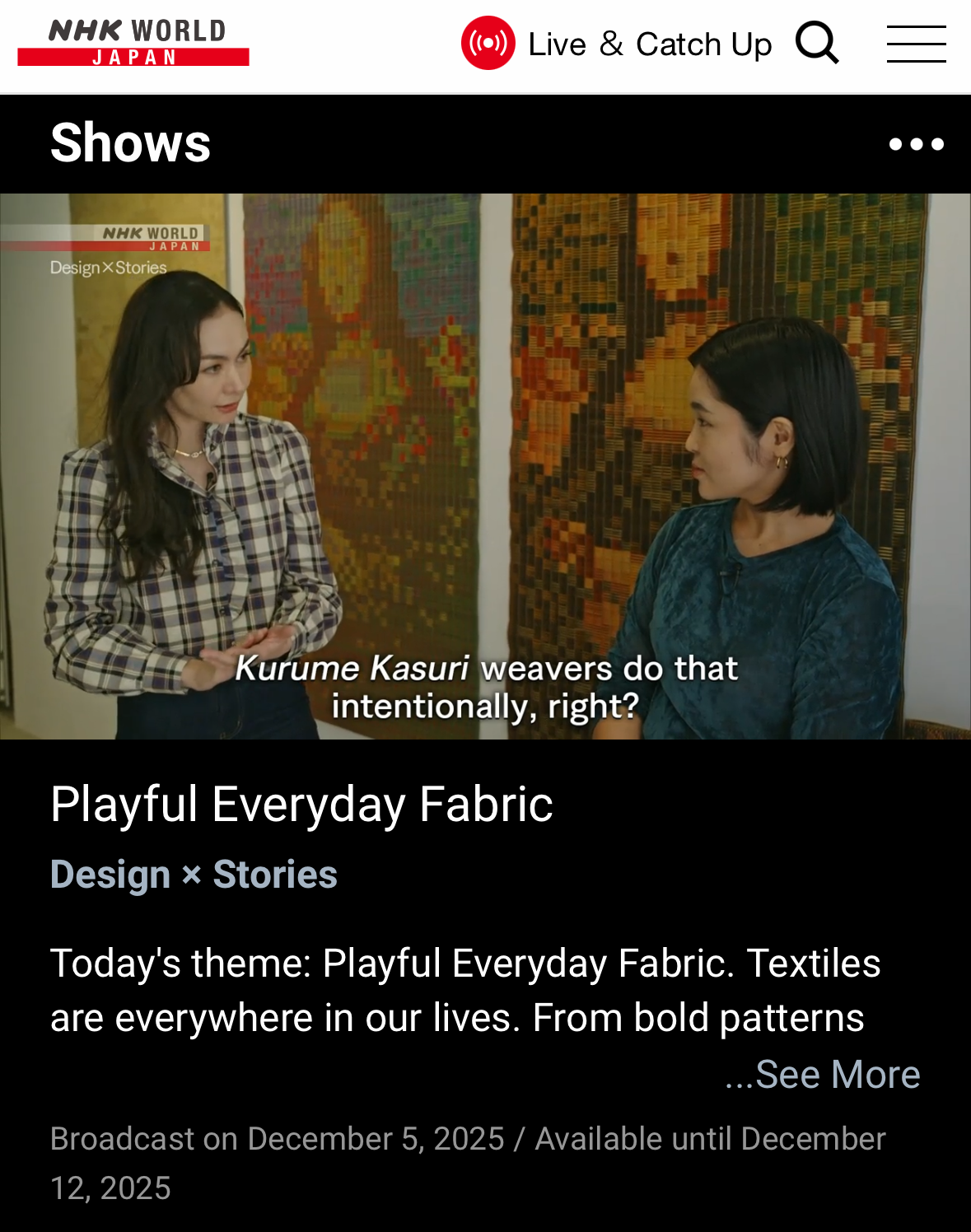Screen dimensions: 971x1232
Task: Open the Shows three-dot menu
Action: click(916, 144)
